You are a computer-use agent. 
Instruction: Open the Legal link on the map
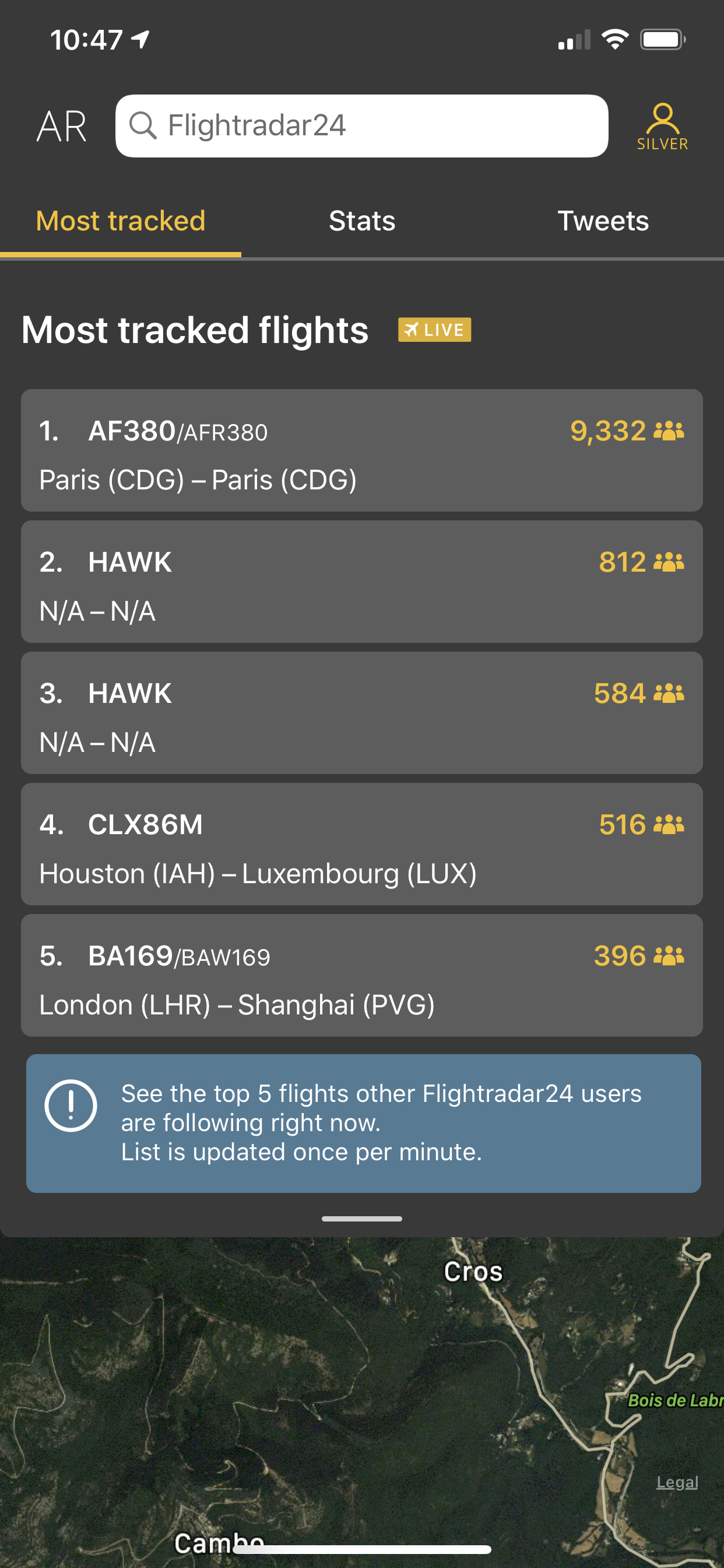pyautogui.click(x=677, y=1482)
